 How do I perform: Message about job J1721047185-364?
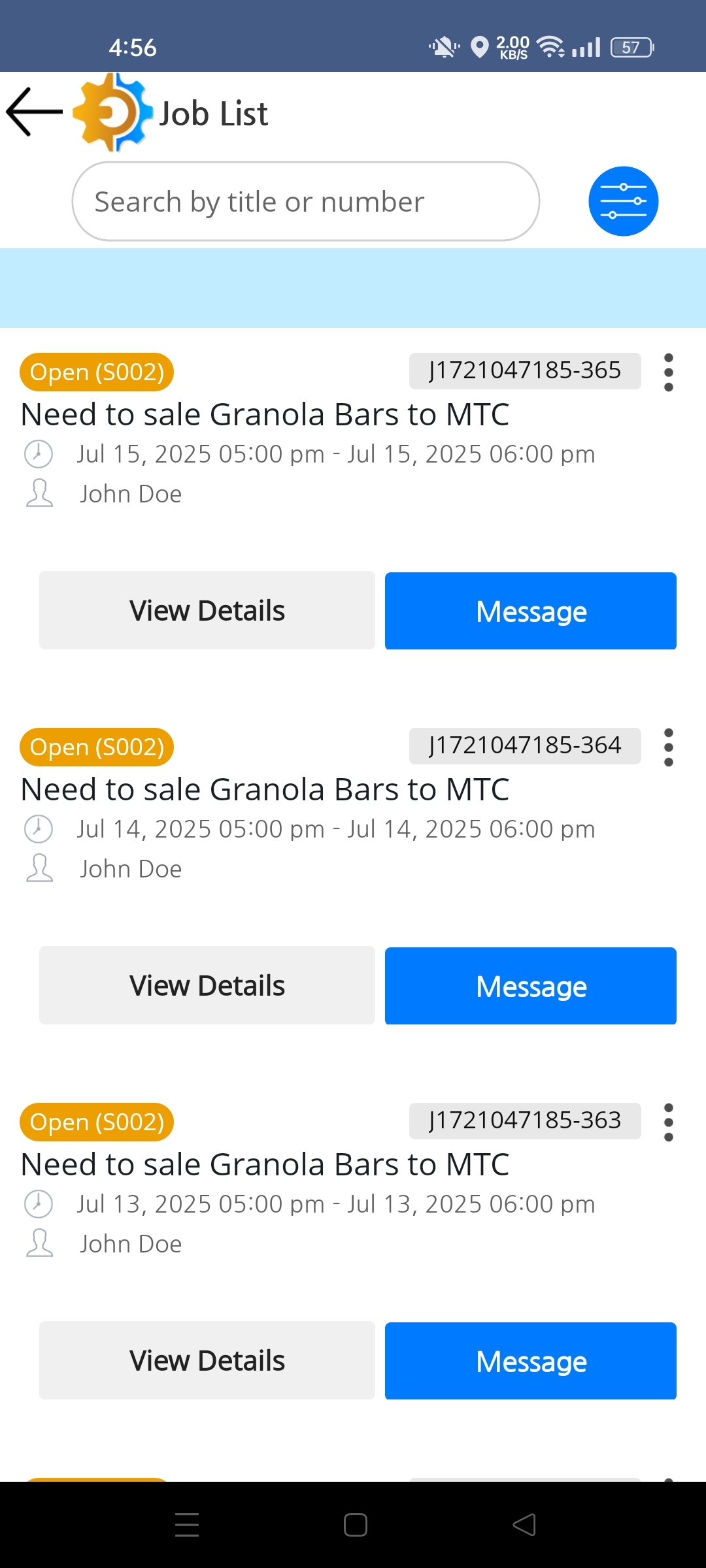[530, 986]
